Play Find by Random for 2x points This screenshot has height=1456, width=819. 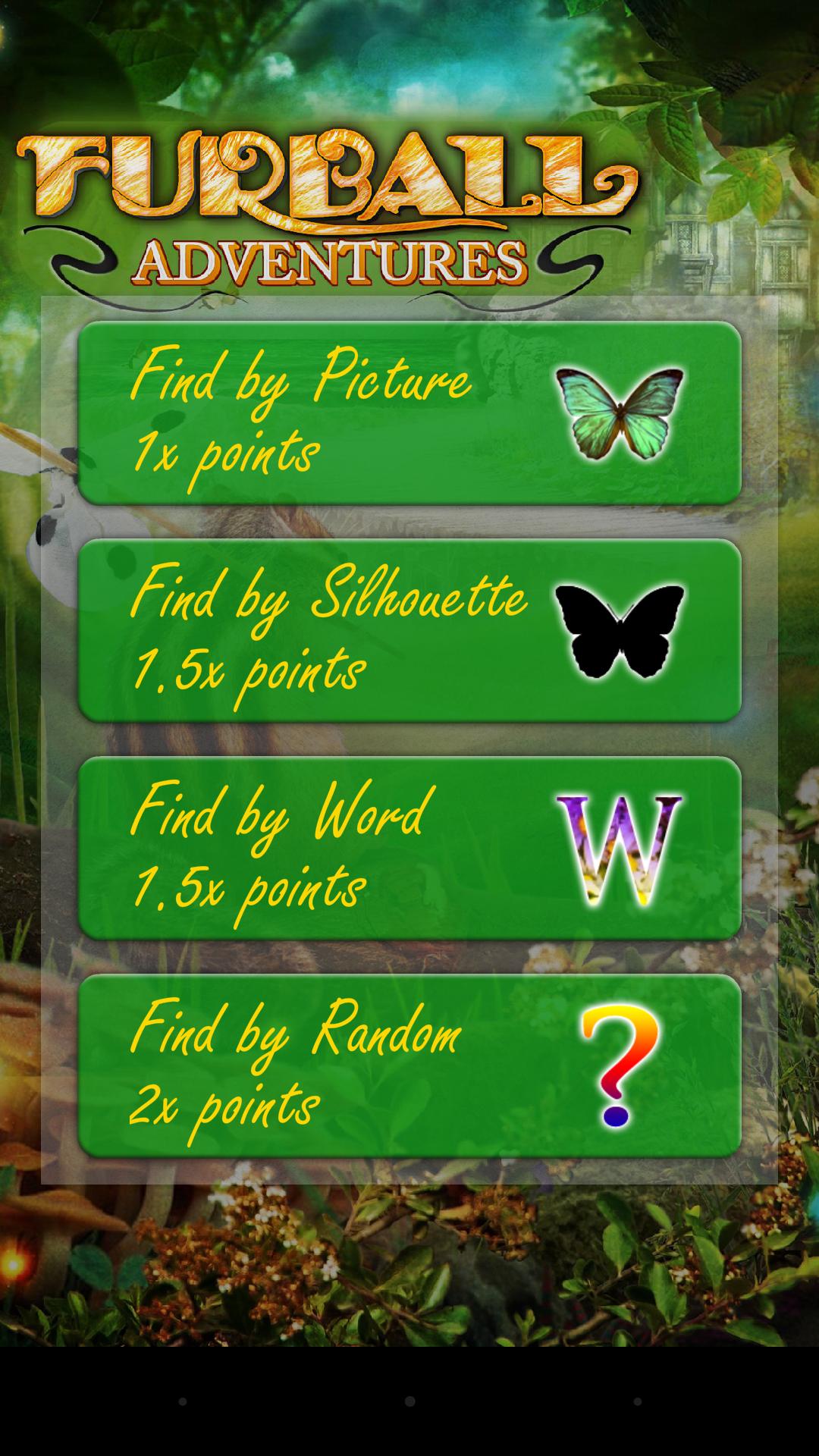click(409, 1066)
